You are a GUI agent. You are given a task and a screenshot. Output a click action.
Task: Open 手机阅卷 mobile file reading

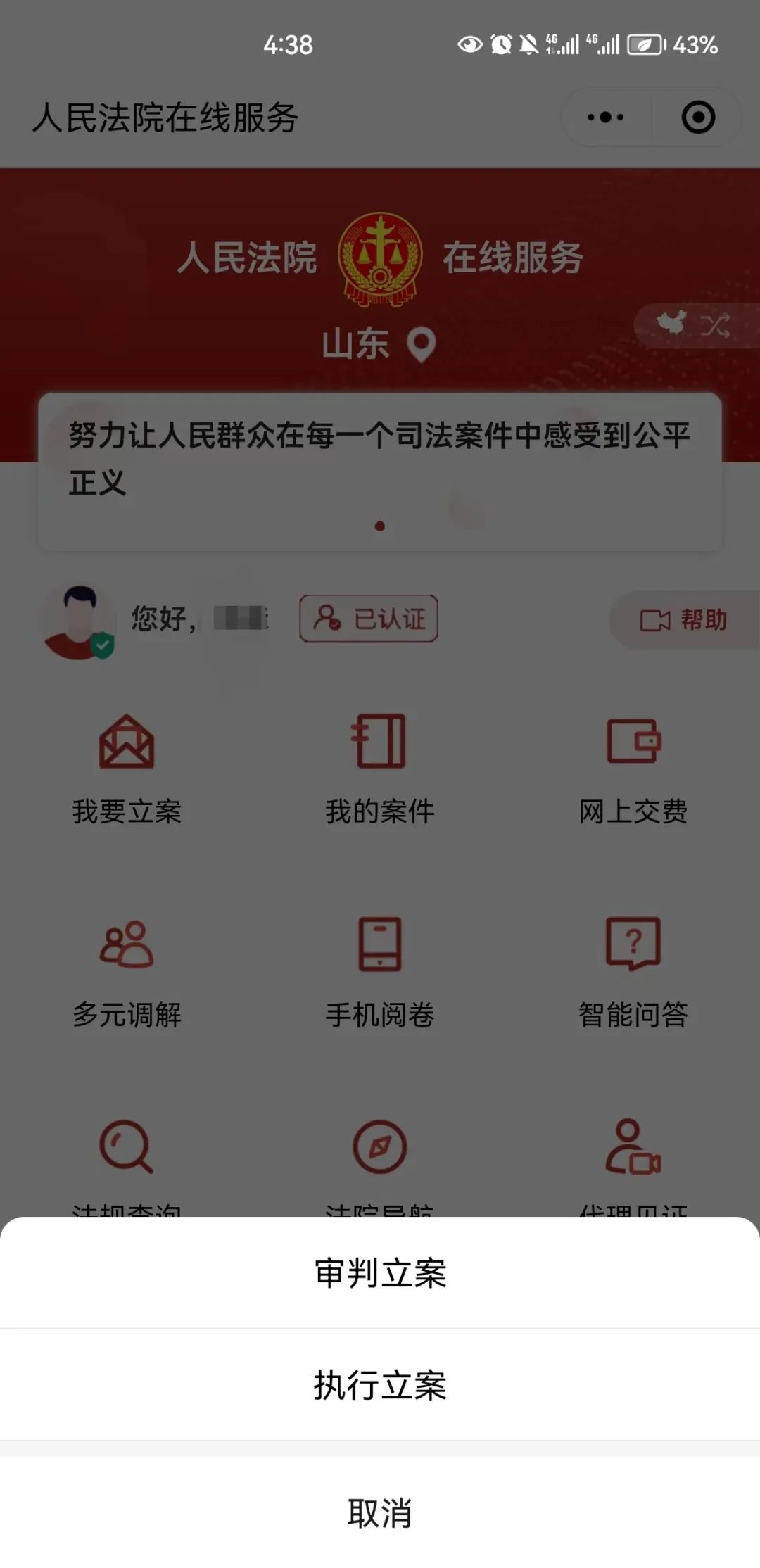[x=380, y=969]
